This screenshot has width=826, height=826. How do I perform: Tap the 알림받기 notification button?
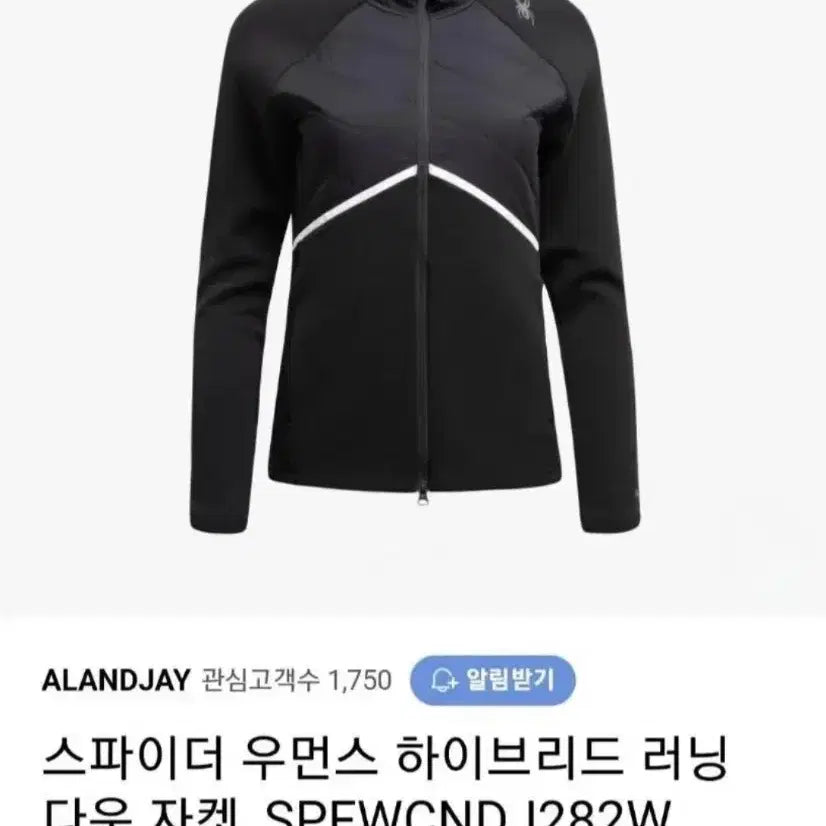pyautogui.click(x=493, y=681)
